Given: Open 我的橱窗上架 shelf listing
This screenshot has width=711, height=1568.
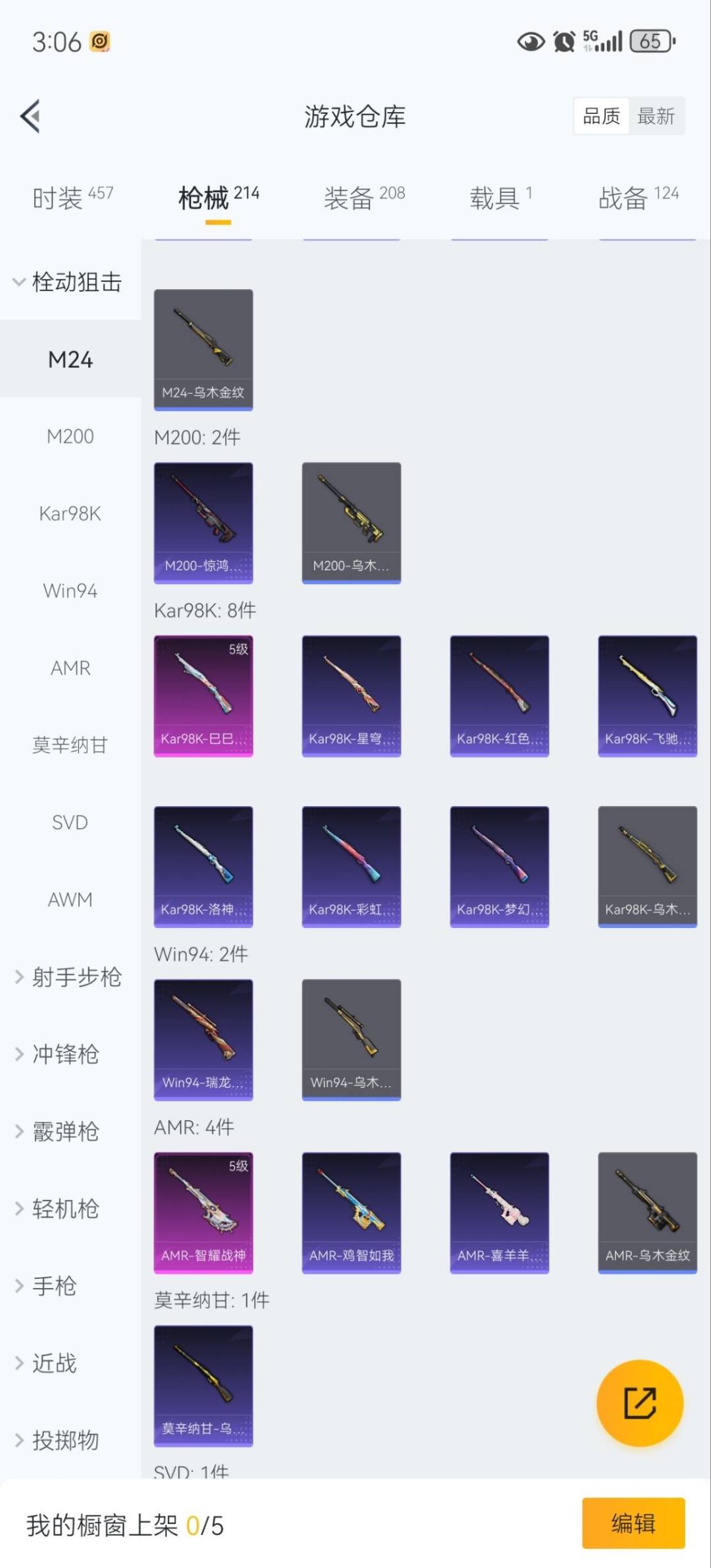Looking at the screenshot, I should pos(125,1525).
